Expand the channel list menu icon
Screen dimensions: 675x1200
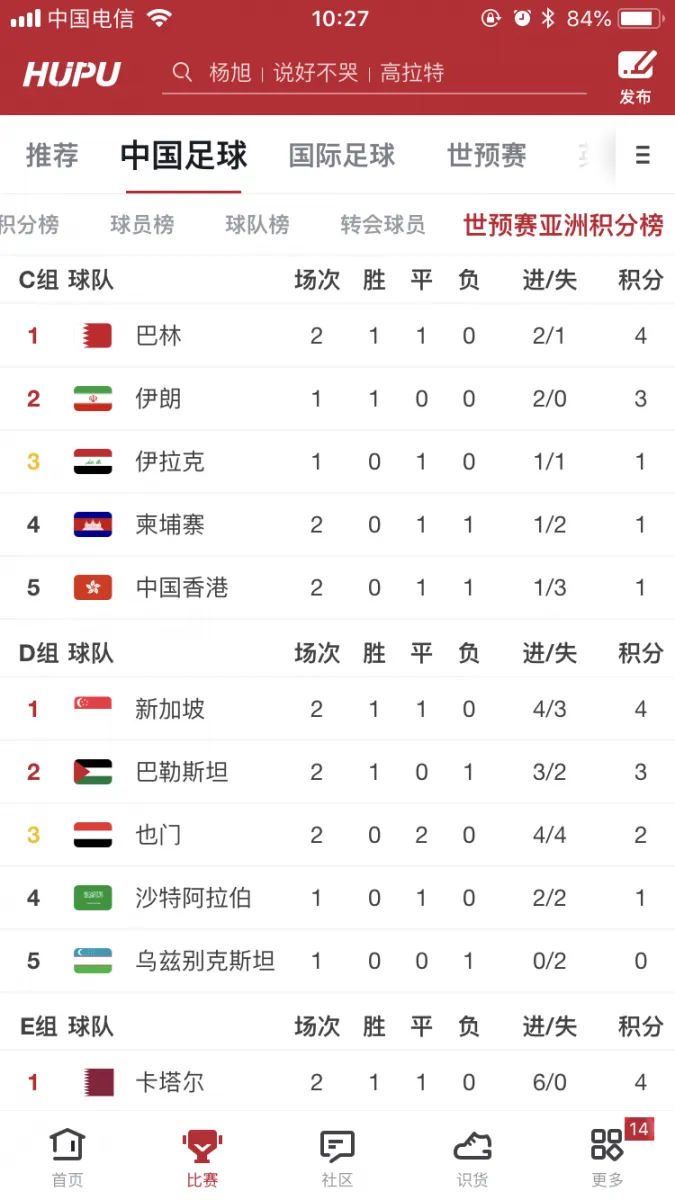click(642, 155)
